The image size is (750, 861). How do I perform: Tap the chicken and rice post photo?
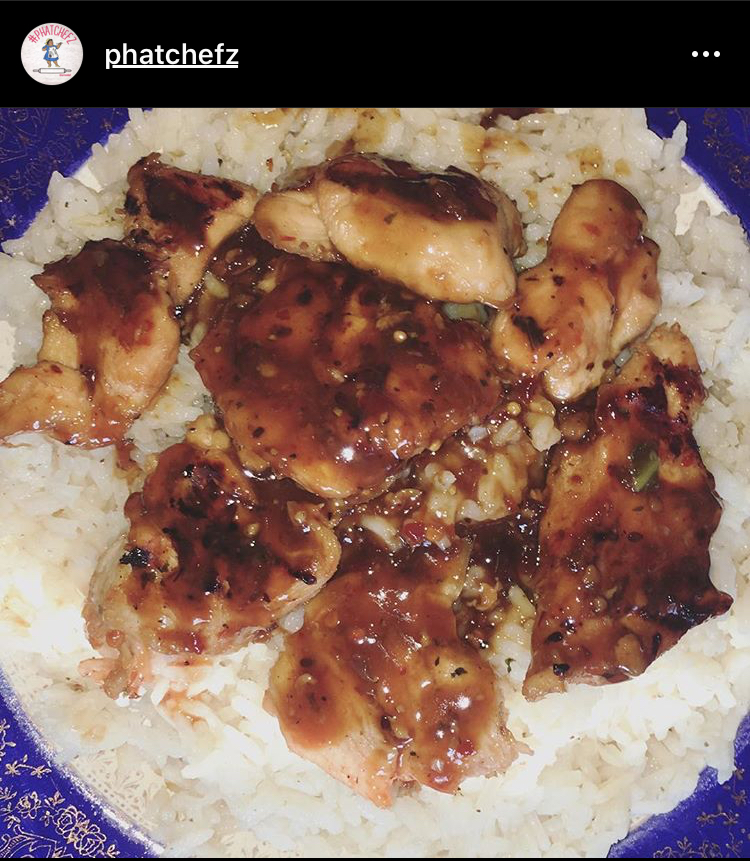(x=375, y=480)
